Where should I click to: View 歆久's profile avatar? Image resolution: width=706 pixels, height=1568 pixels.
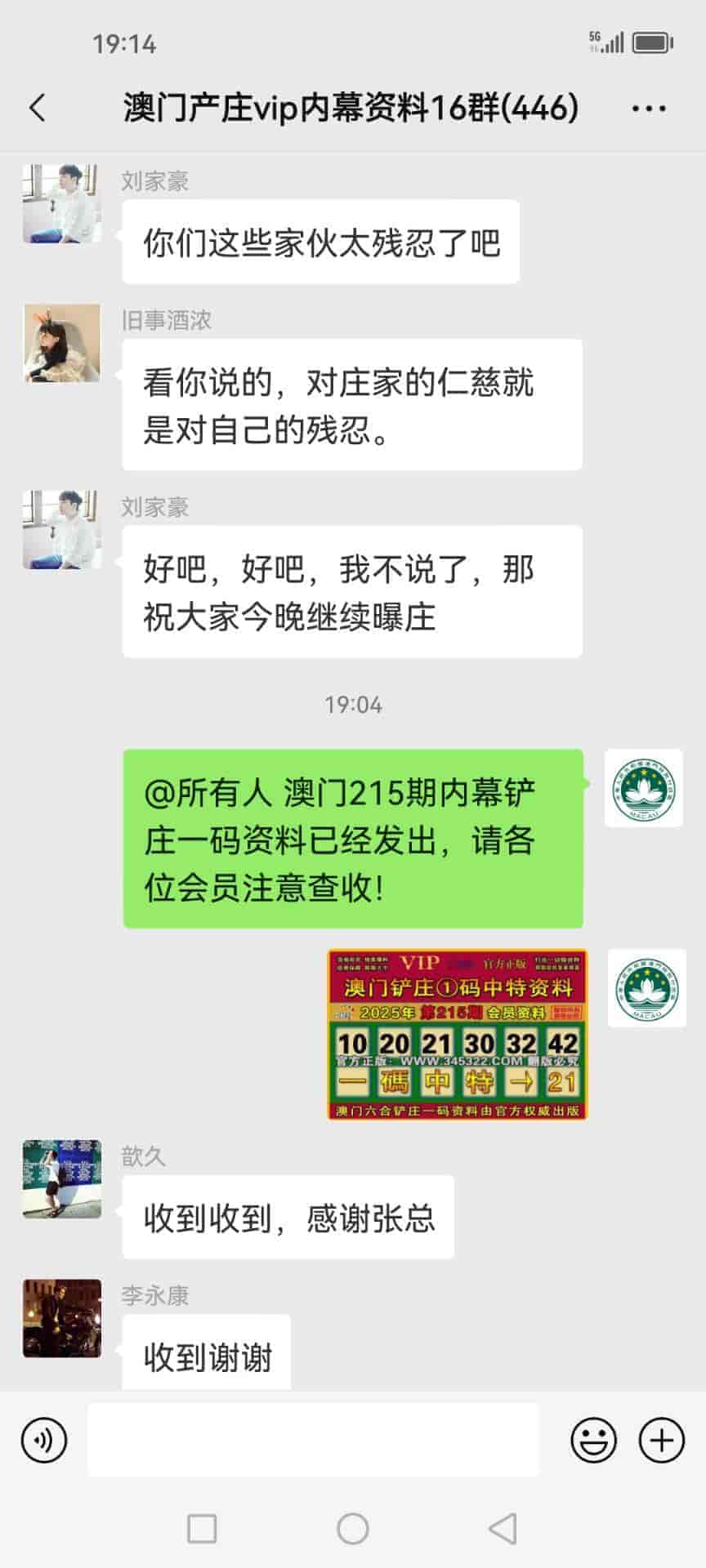tap(62, 1178)
